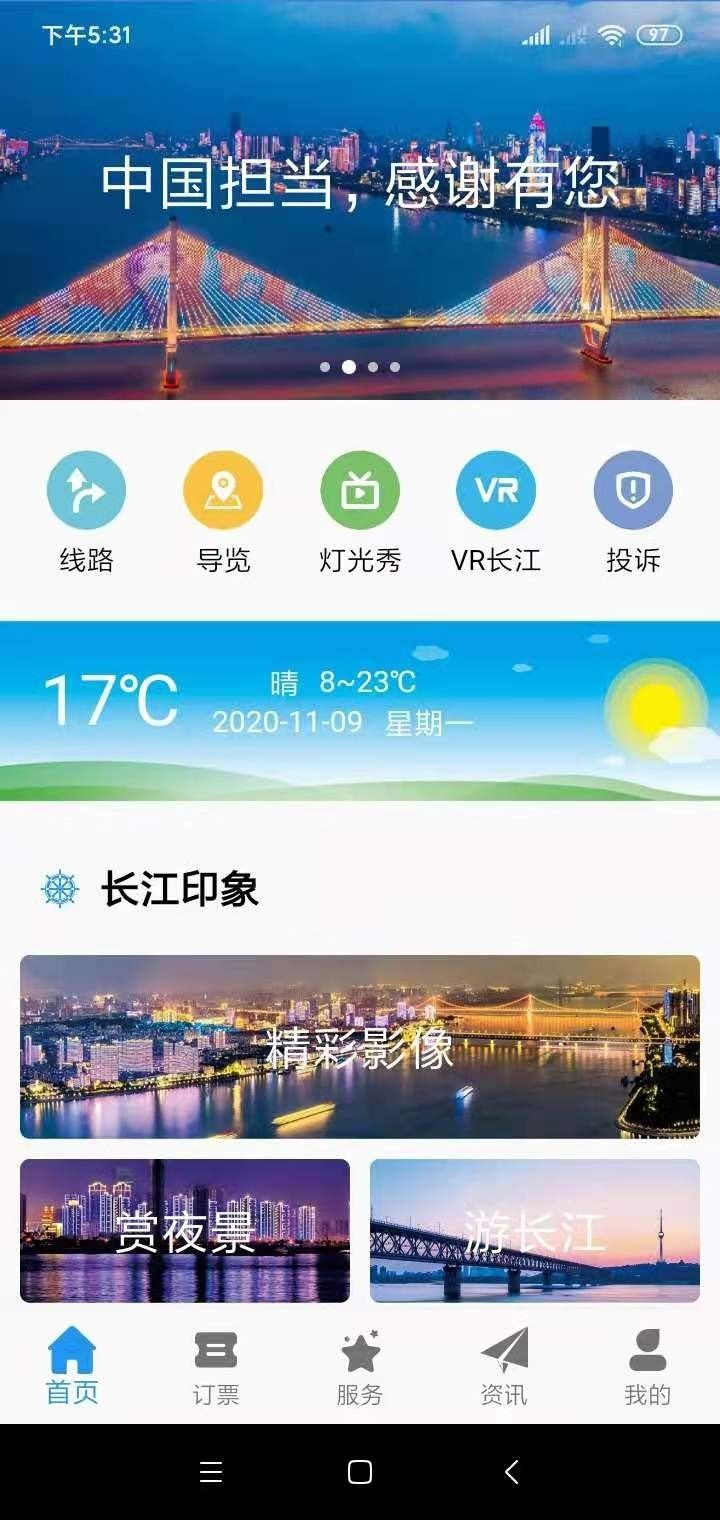This screenshot has height=1520, width=720.
Task: Tap the 中国担当，感谢有您 banner
Action: click(360, 200)
